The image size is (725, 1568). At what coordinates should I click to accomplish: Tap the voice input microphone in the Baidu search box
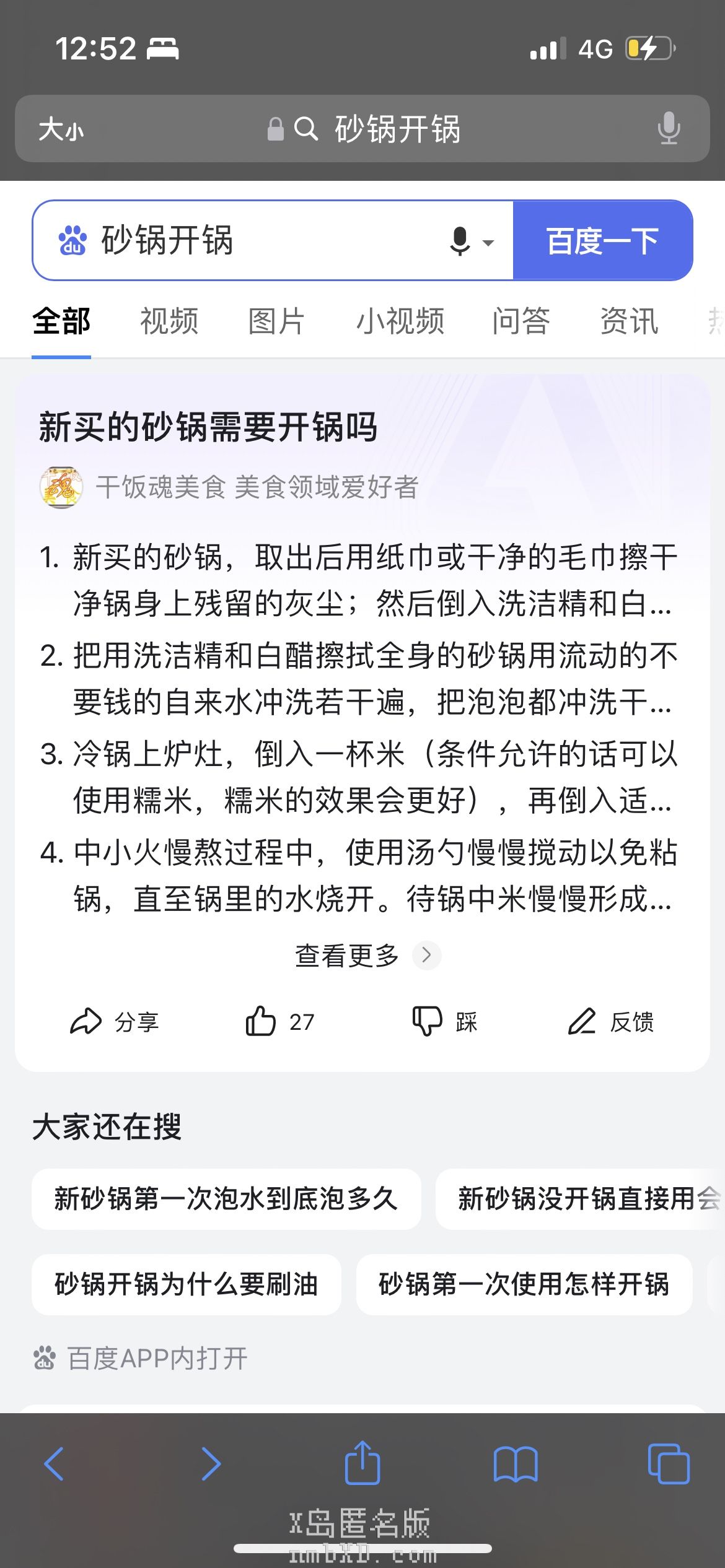pyautogui.click(x=460, y=241)
